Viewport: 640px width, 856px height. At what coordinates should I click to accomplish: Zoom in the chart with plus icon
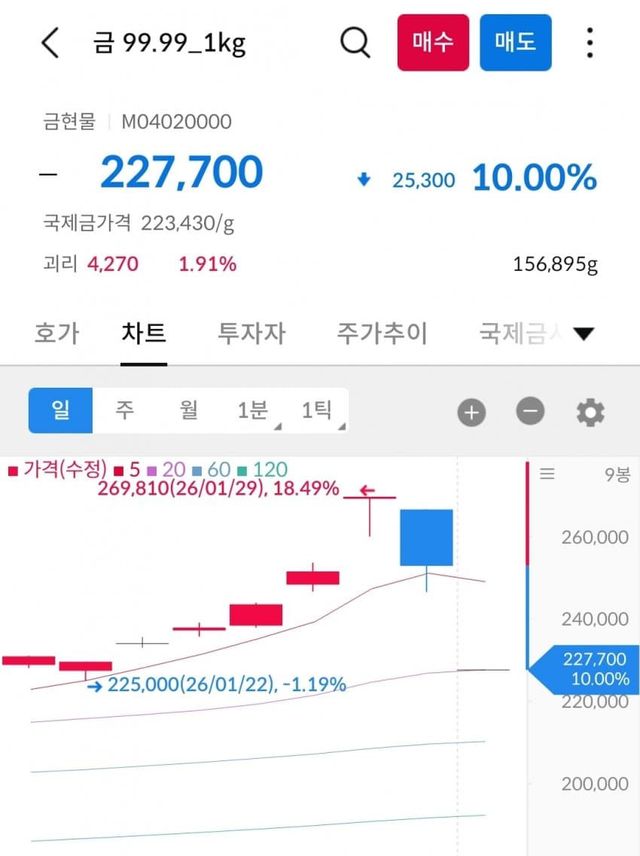coord(471,411)
